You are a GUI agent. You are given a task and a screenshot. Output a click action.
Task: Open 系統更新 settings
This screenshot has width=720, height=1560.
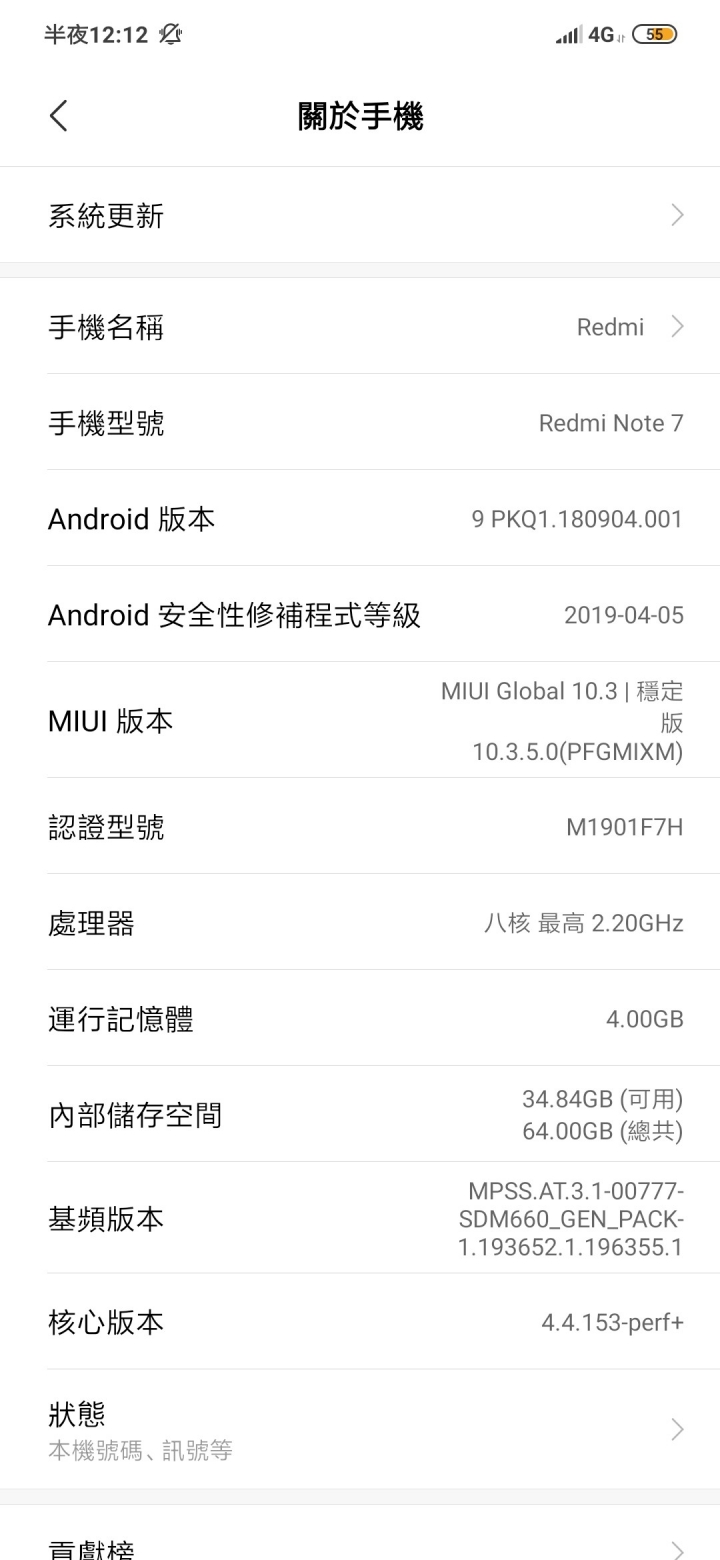point(360,215)
